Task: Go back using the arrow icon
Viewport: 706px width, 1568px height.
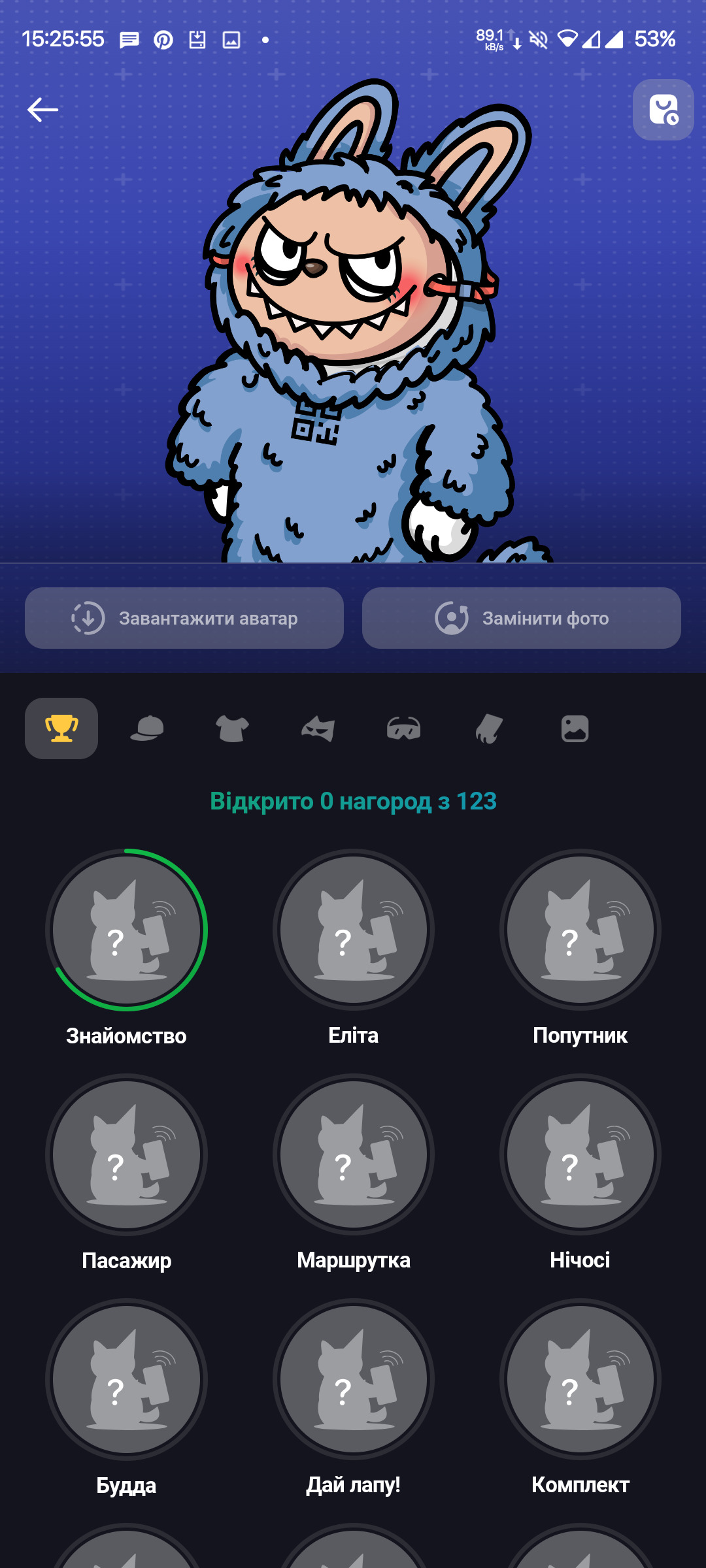Action: coord(43,110)
